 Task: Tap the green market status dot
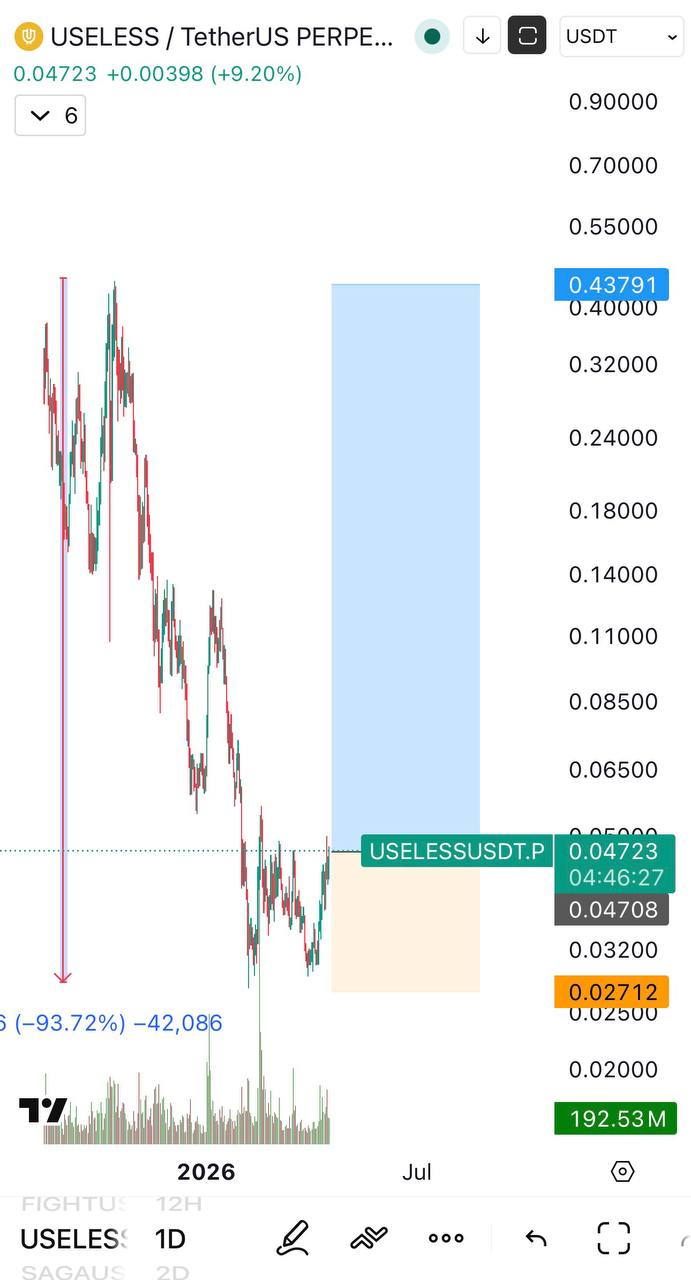[x=432, y=37]
